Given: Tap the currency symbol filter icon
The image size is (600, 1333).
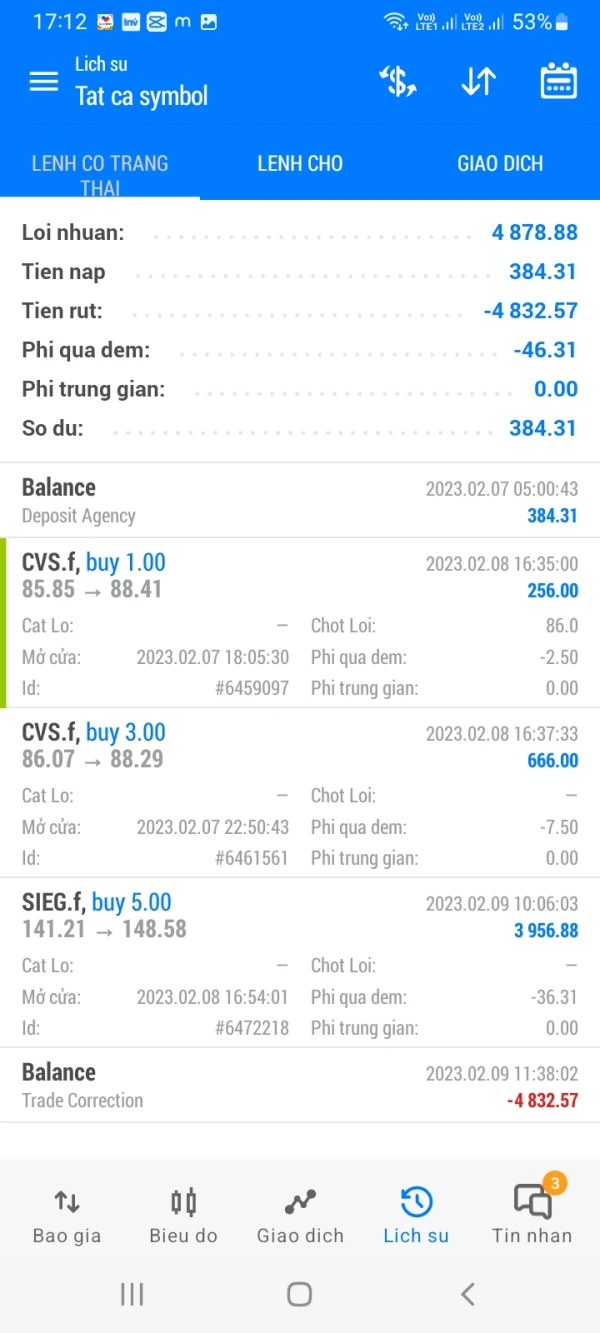Looking at the screenshot, I should (398, 81).
